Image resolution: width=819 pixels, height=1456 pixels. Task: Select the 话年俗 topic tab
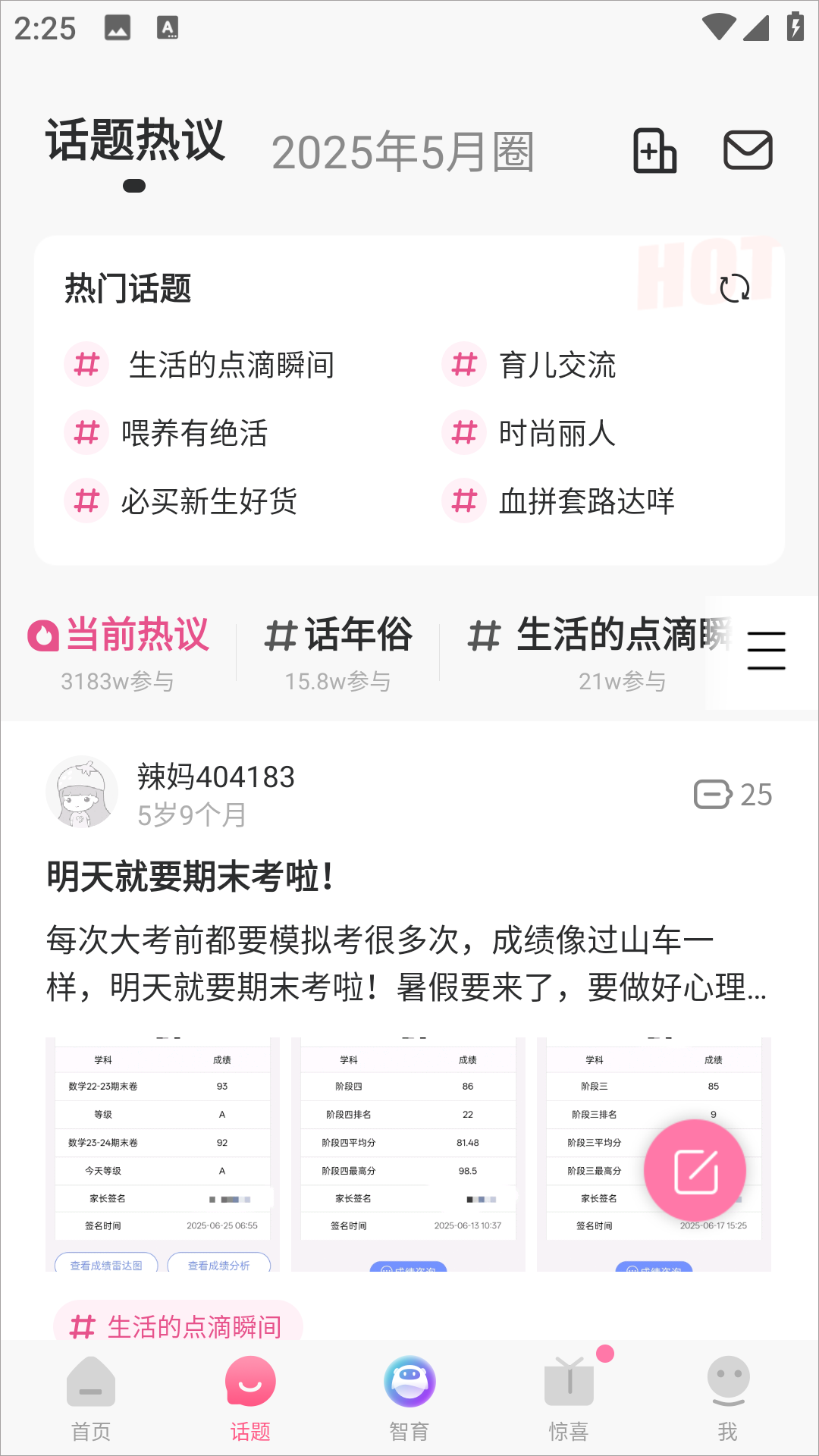338,652
